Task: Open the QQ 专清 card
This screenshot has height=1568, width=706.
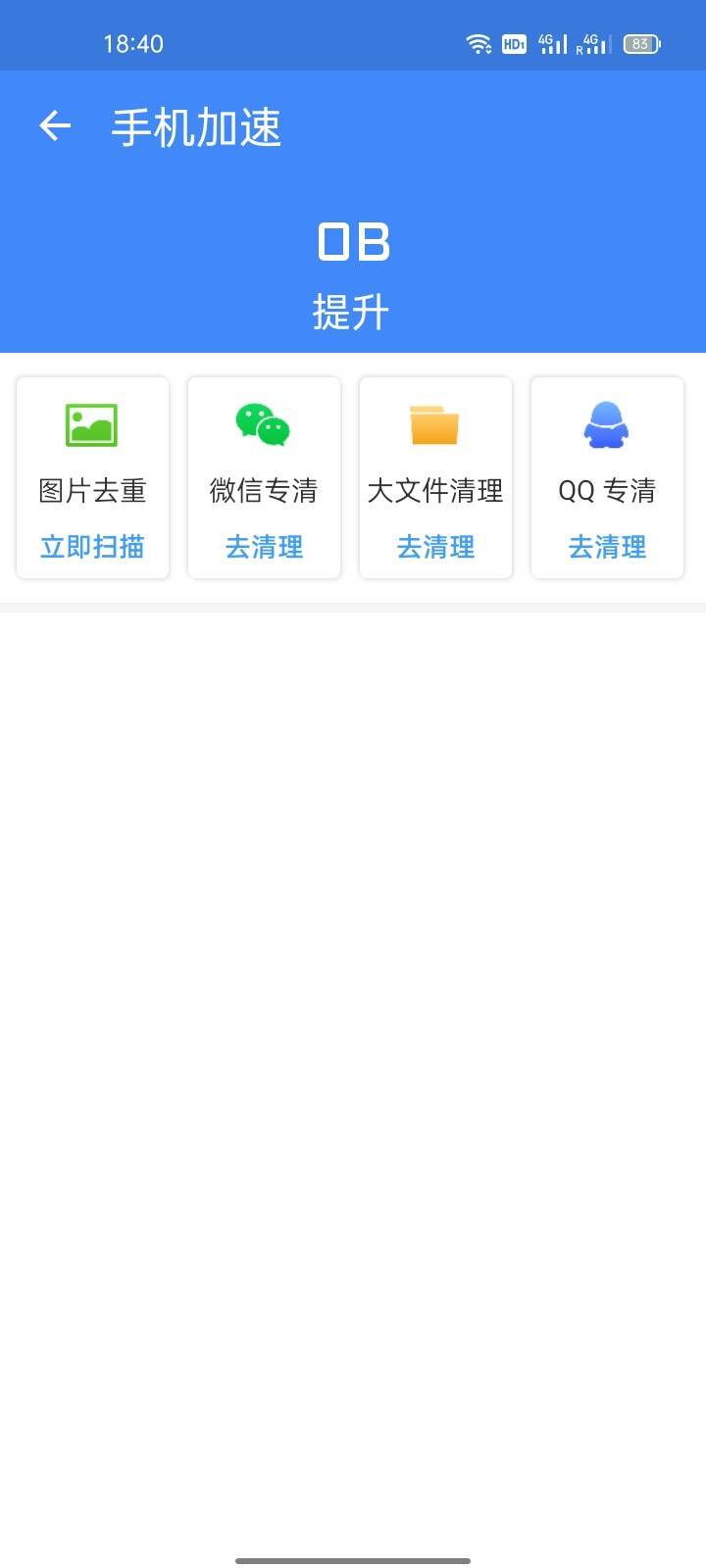Action: [606, 477]
